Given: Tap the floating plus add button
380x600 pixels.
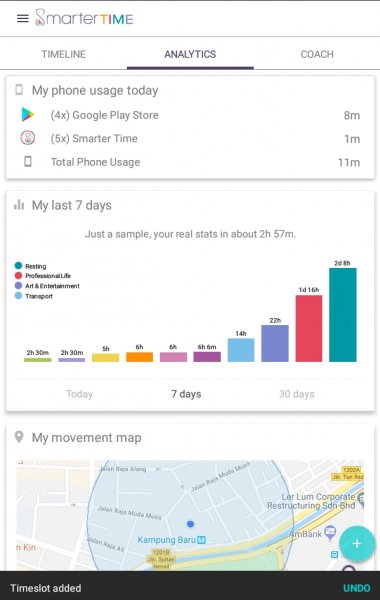Looking at the screenshot, I should (x=357, y=543).
